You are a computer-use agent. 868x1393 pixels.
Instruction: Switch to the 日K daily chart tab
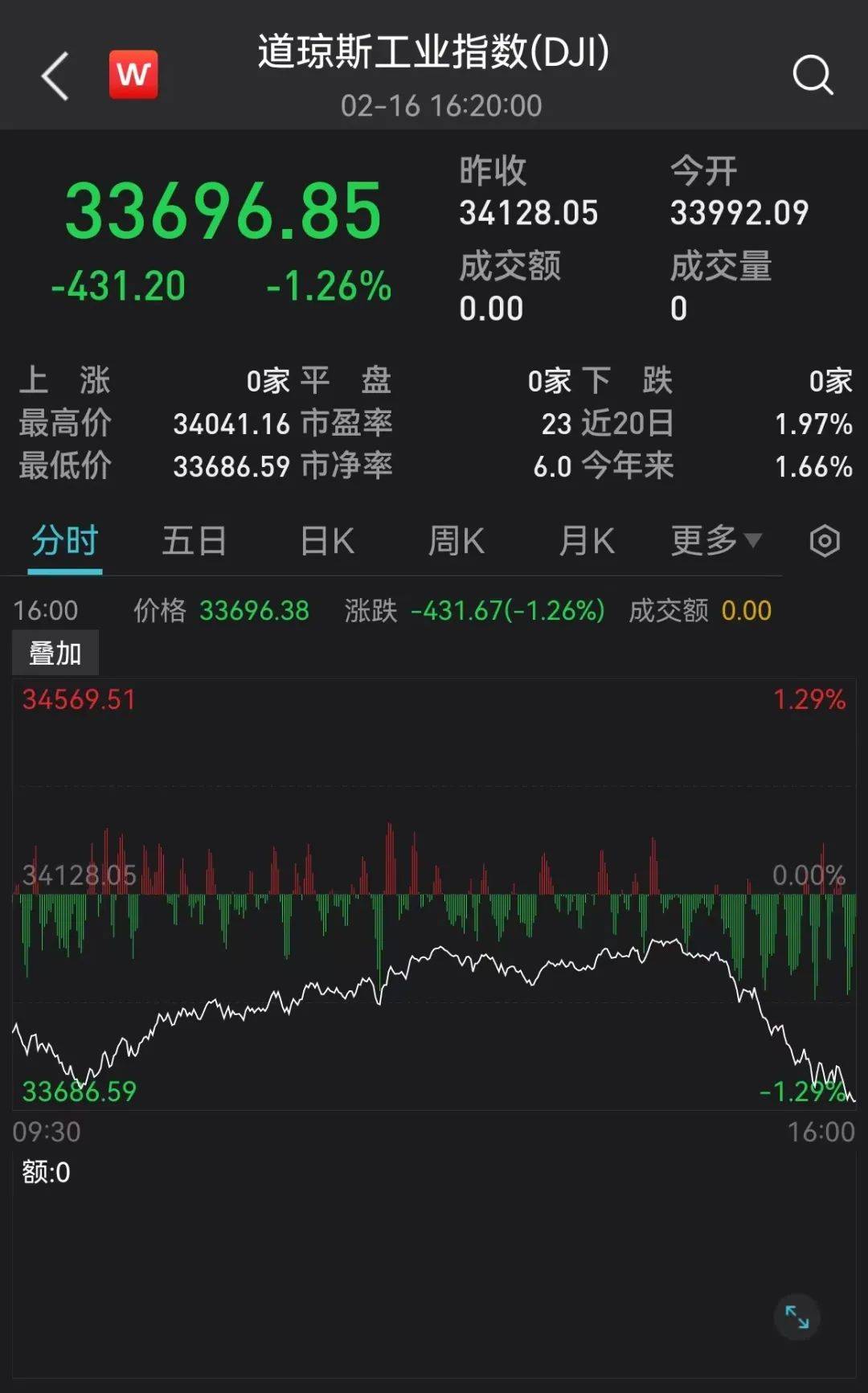327,541
